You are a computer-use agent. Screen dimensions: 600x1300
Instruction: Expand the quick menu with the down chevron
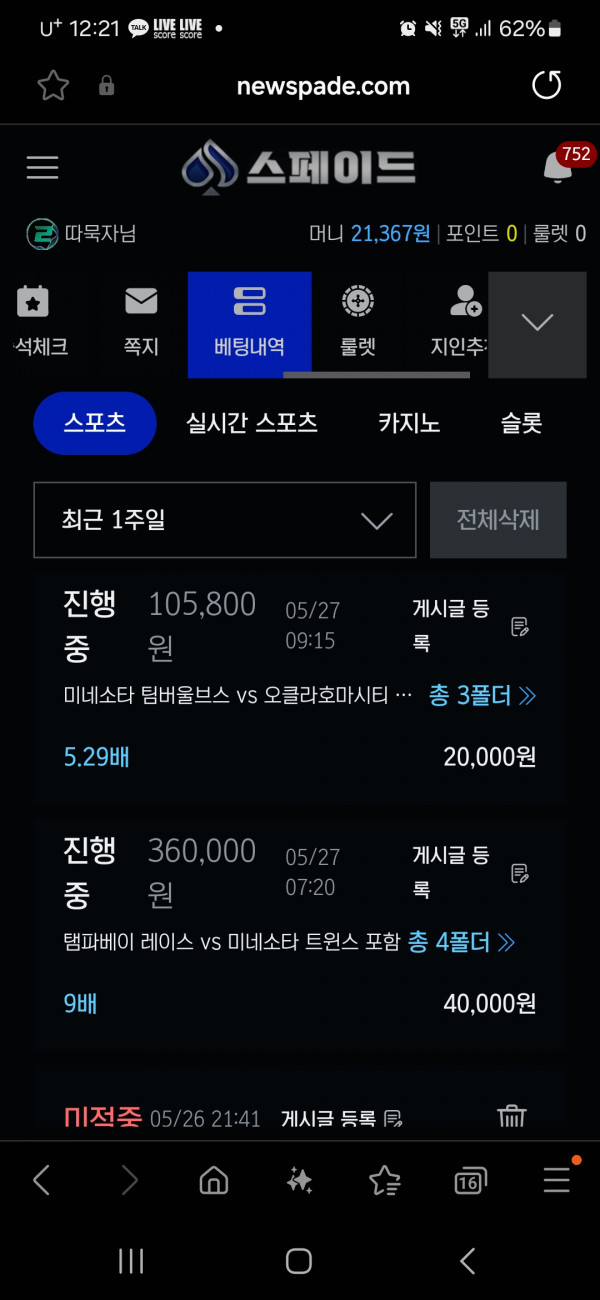coord(537,324)
